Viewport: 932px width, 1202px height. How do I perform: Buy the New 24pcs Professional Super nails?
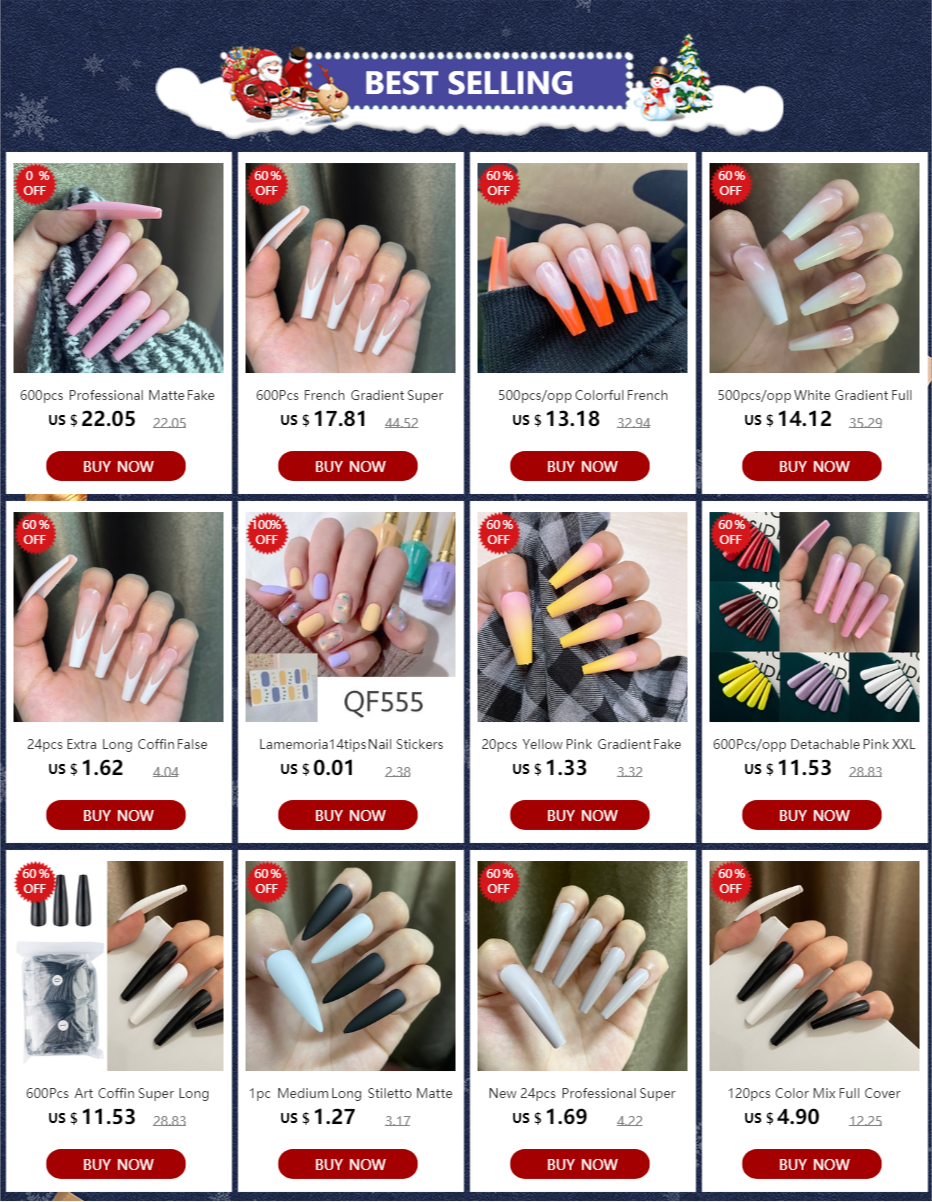pos(580,1164)
